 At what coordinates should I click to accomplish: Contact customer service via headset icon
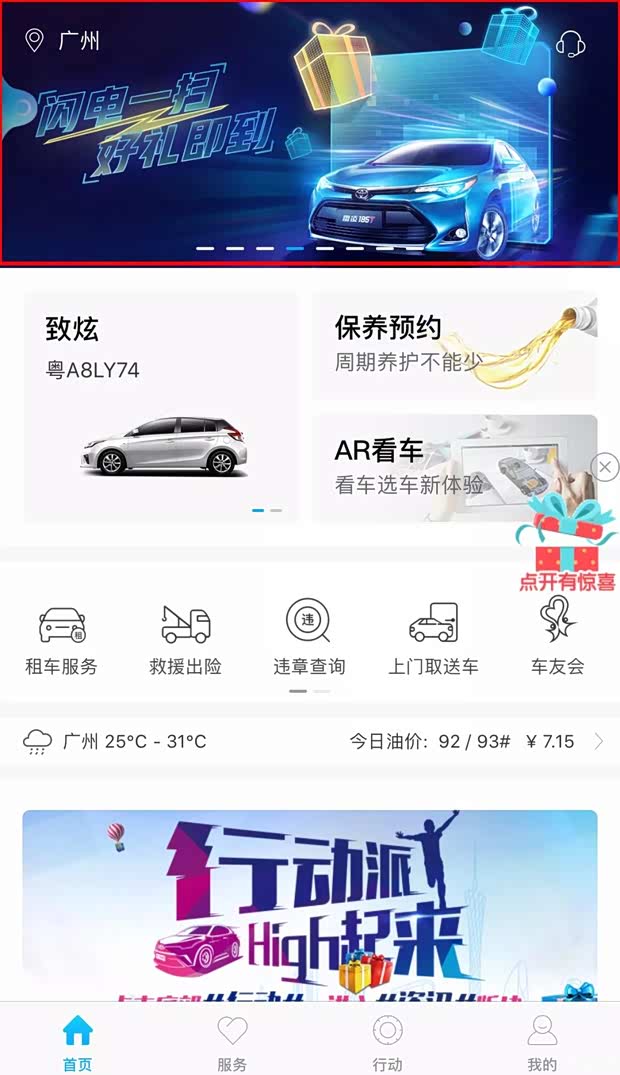pos(570,44)
